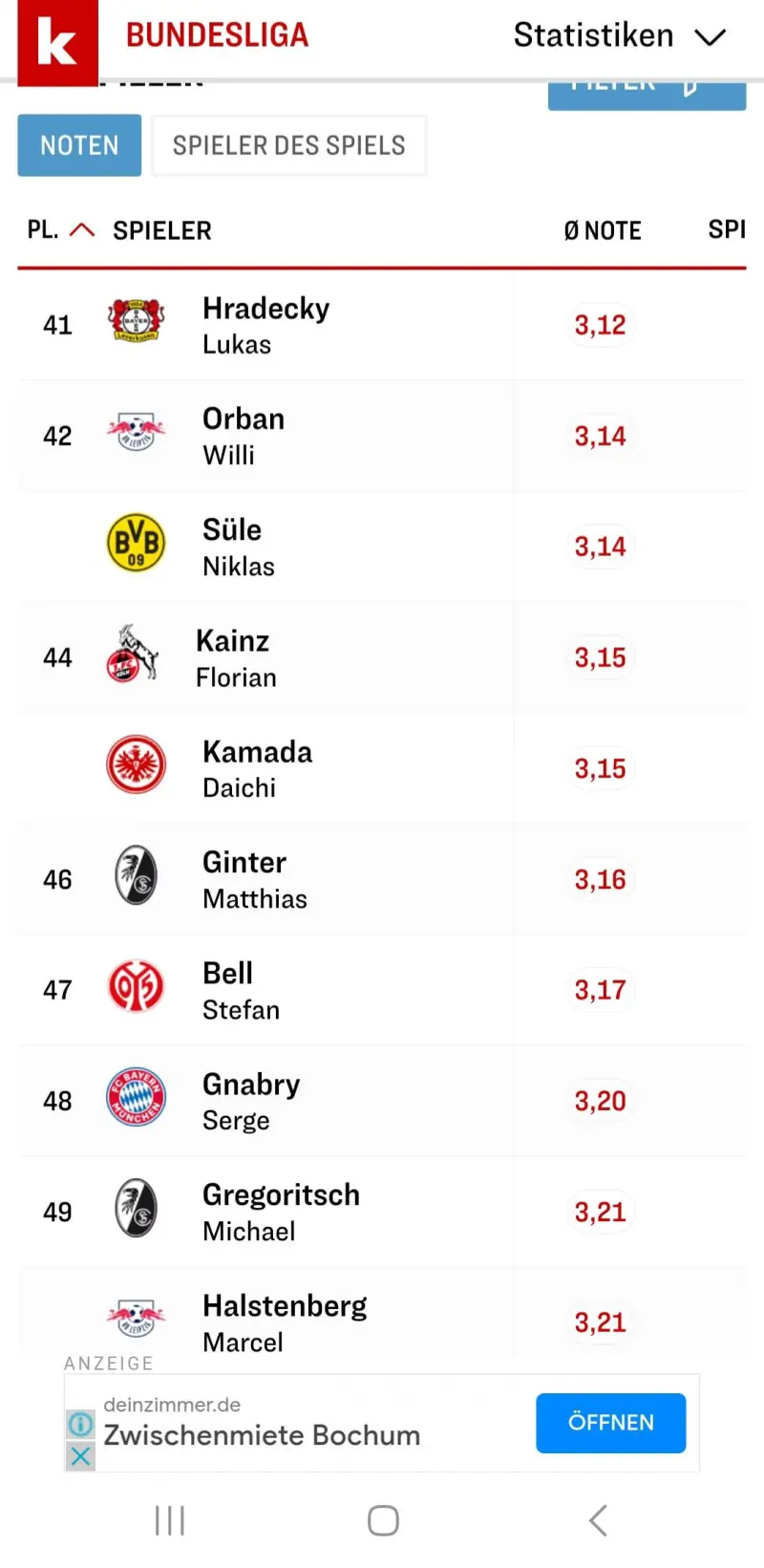View Daichi Kamada's profile

point(381,768)
